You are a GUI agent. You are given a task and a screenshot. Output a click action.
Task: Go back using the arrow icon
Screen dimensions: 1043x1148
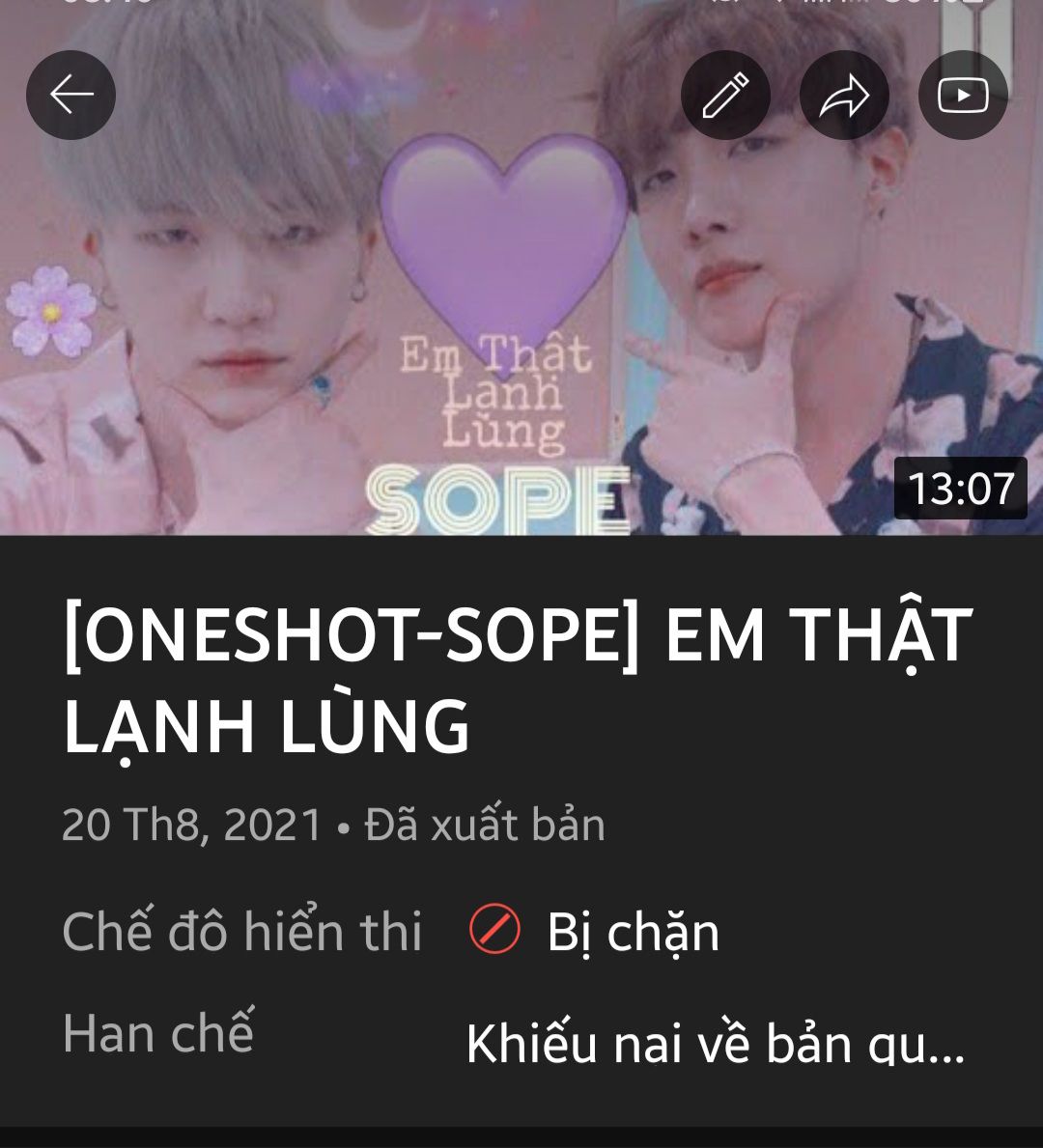pos(70,95)
